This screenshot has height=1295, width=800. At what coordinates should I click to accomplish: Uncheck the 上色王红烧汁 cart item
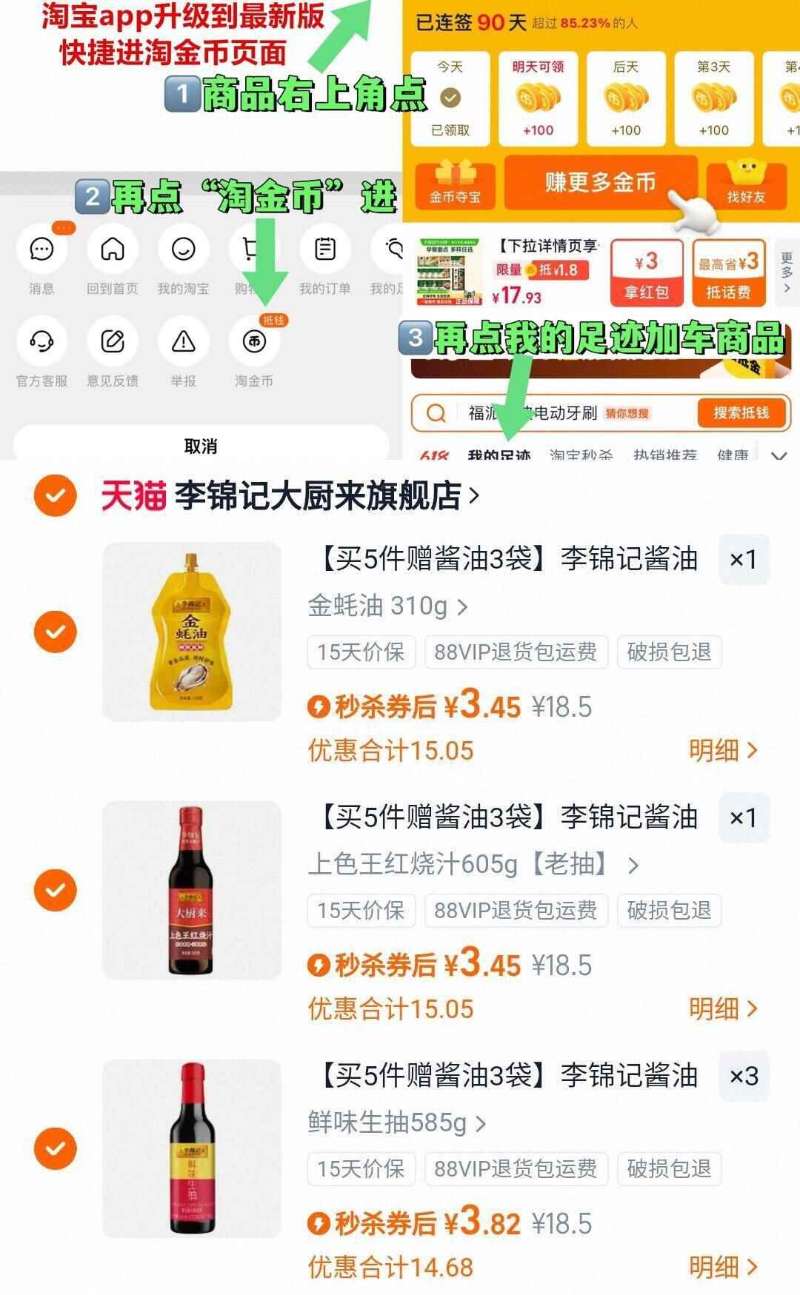pyautogui.click(x=54, y=889)
